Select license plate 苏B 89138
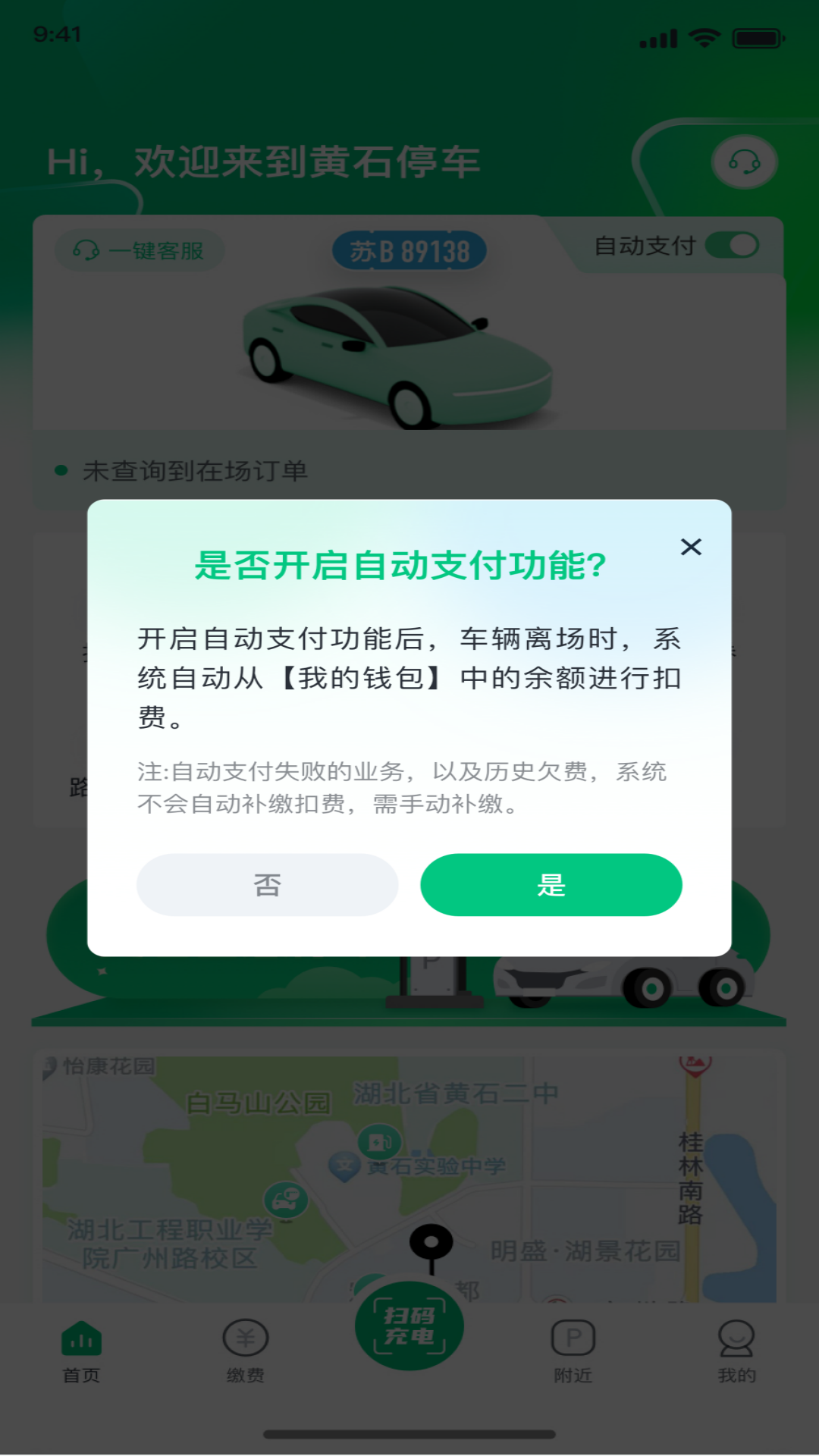The height and width of the screenshot is (1456, 819). [x=409, y=251]
